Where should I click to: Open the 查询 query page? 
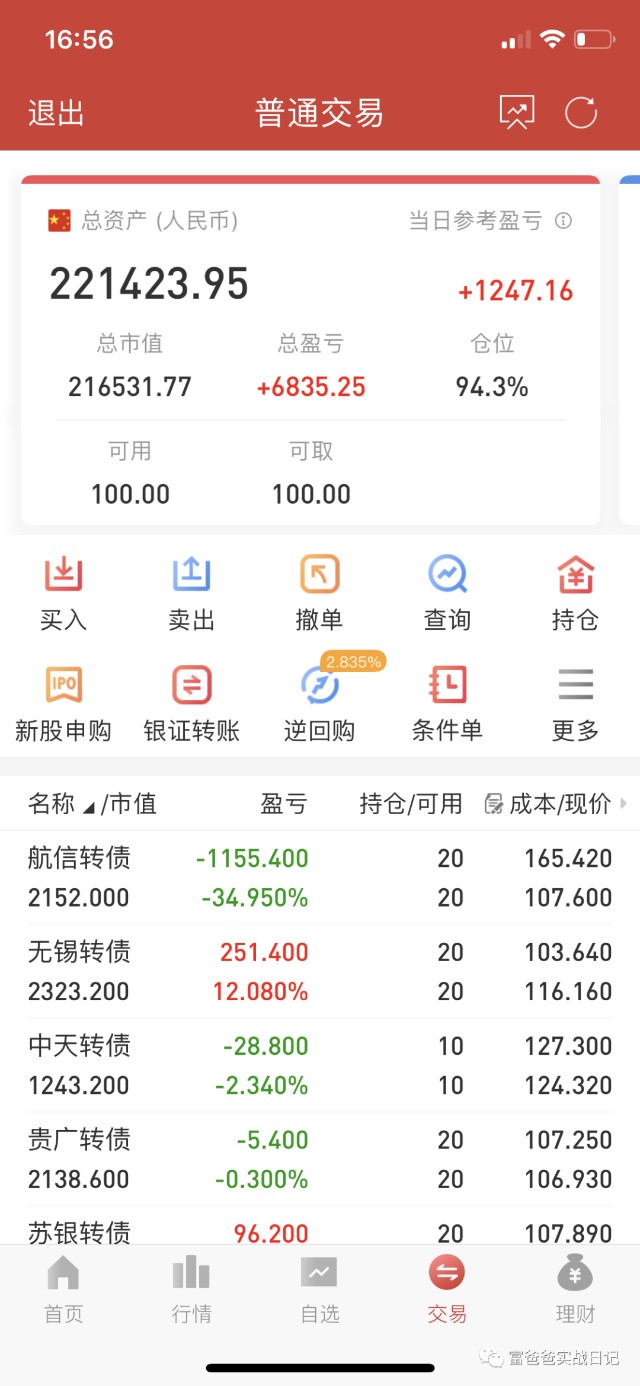click(447, 594)
